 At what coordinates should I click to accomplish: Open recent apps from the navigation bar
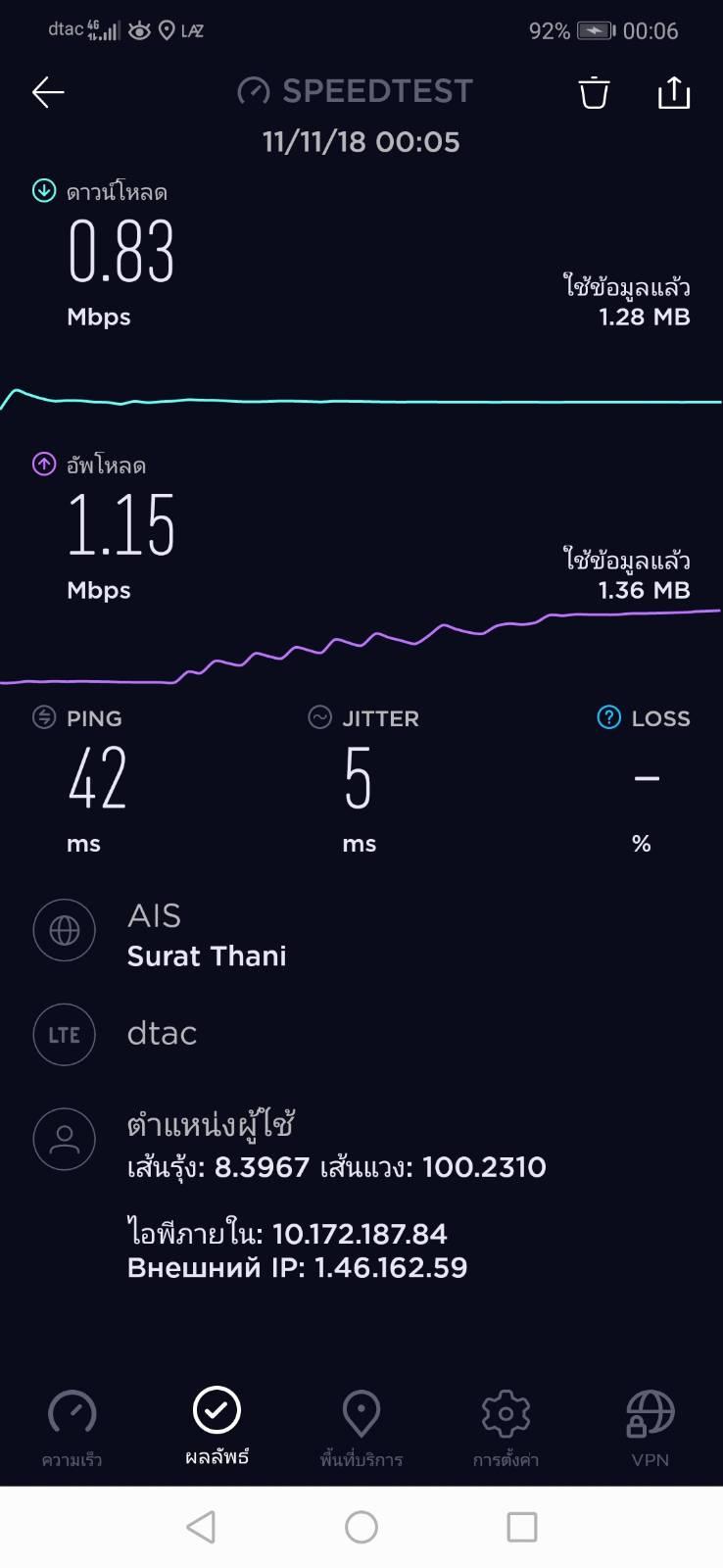click(x=521, y=1527)
